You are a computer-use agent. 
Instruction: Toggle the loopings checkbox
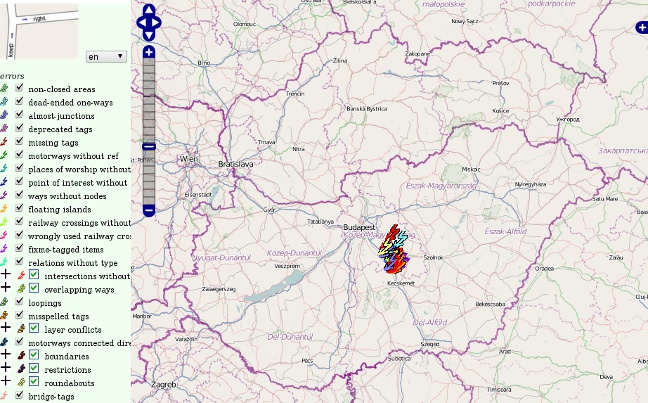tap(19, 301)
